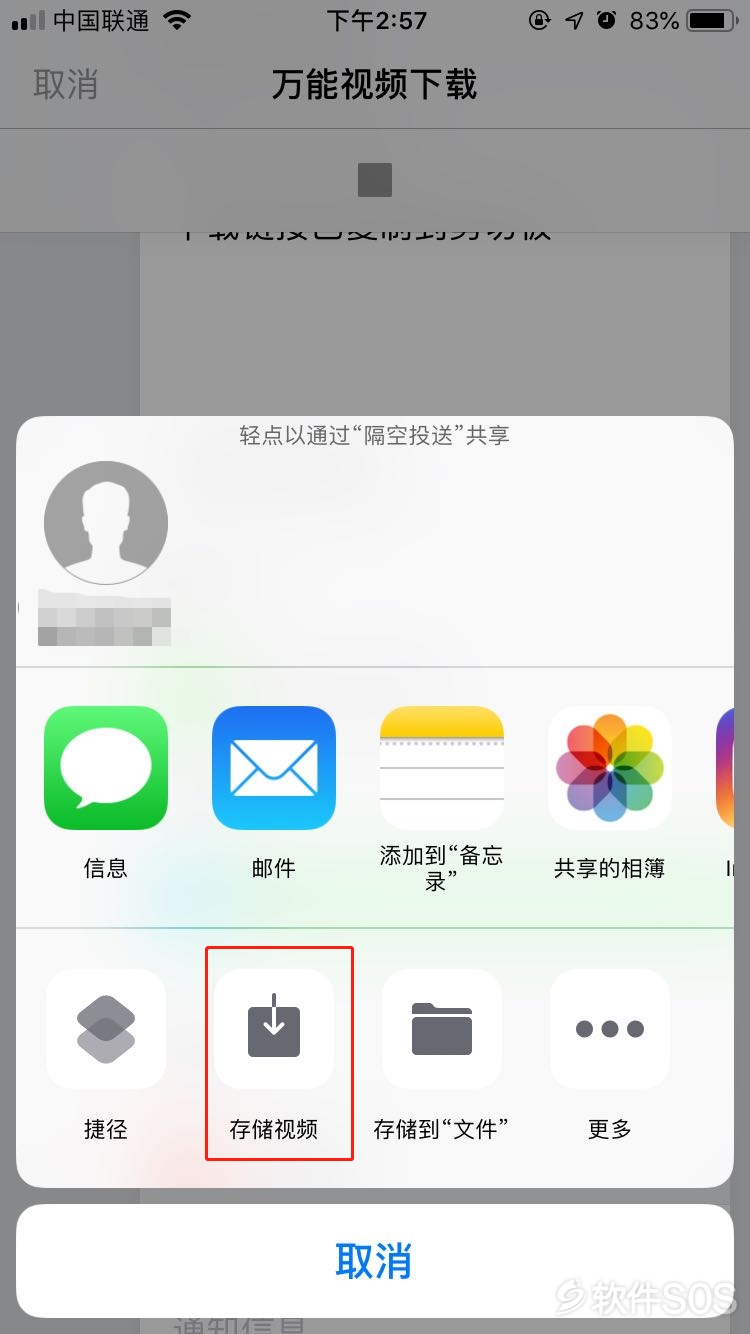This screenshot has height=1334, width=750.
Task: Tap 存储视频 to save video
Action: 274,1029
